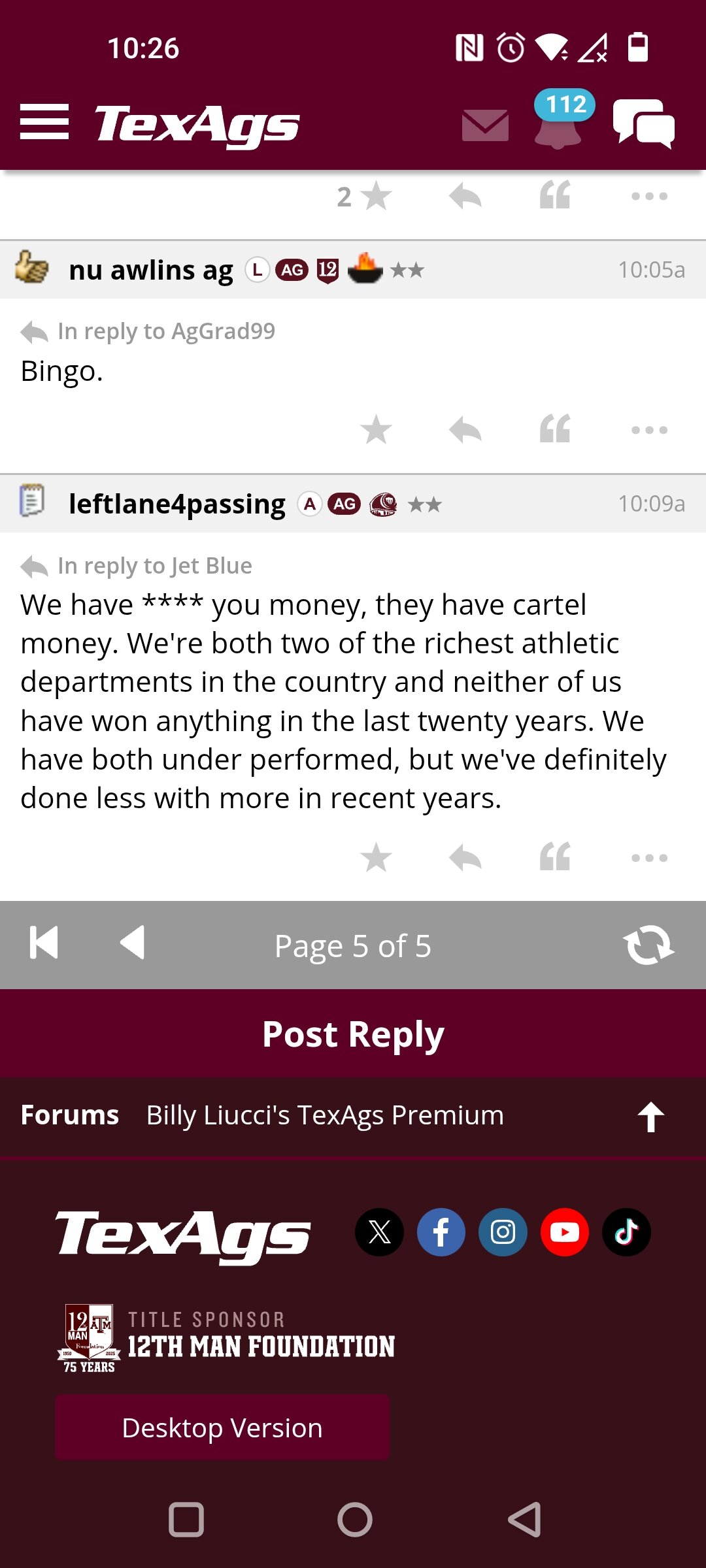Screen dimensions: 706x1568
Task: Quote leftlane4passing's post
Action: (x=555, y=857)
